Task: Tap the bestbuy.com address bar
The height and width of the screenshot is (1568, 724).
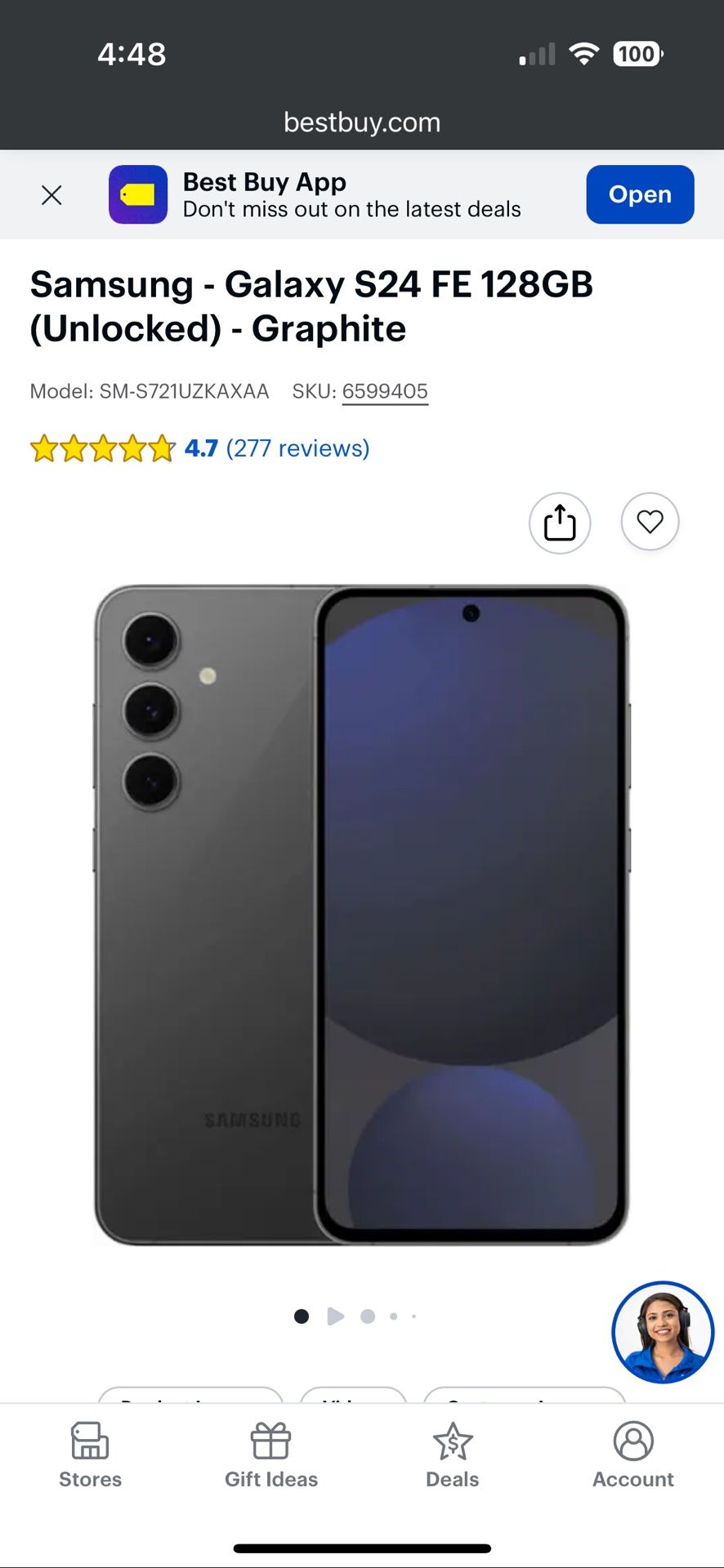Action: click(362, 122)
